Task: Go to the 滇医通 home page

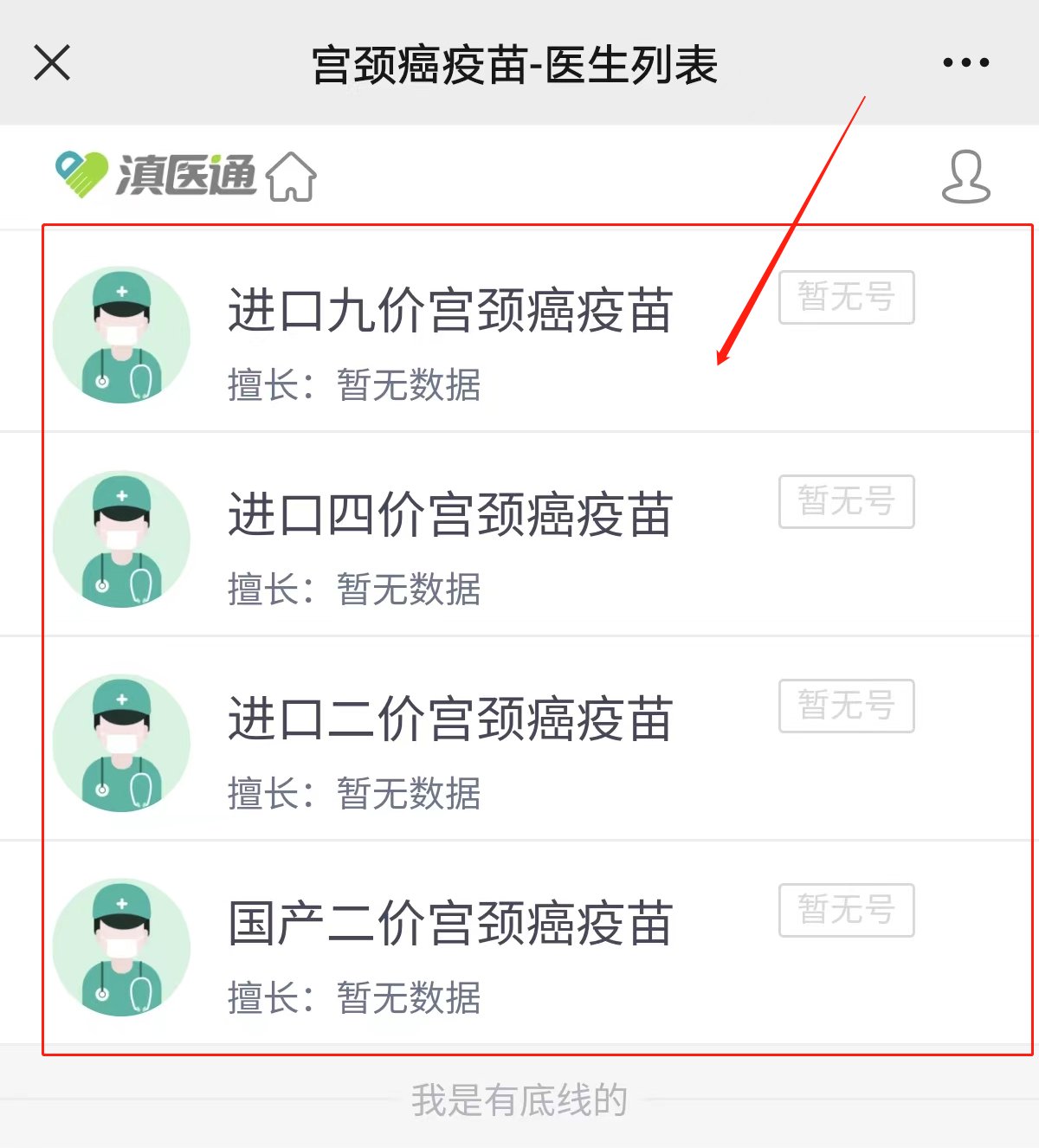Action: point(292,177)
